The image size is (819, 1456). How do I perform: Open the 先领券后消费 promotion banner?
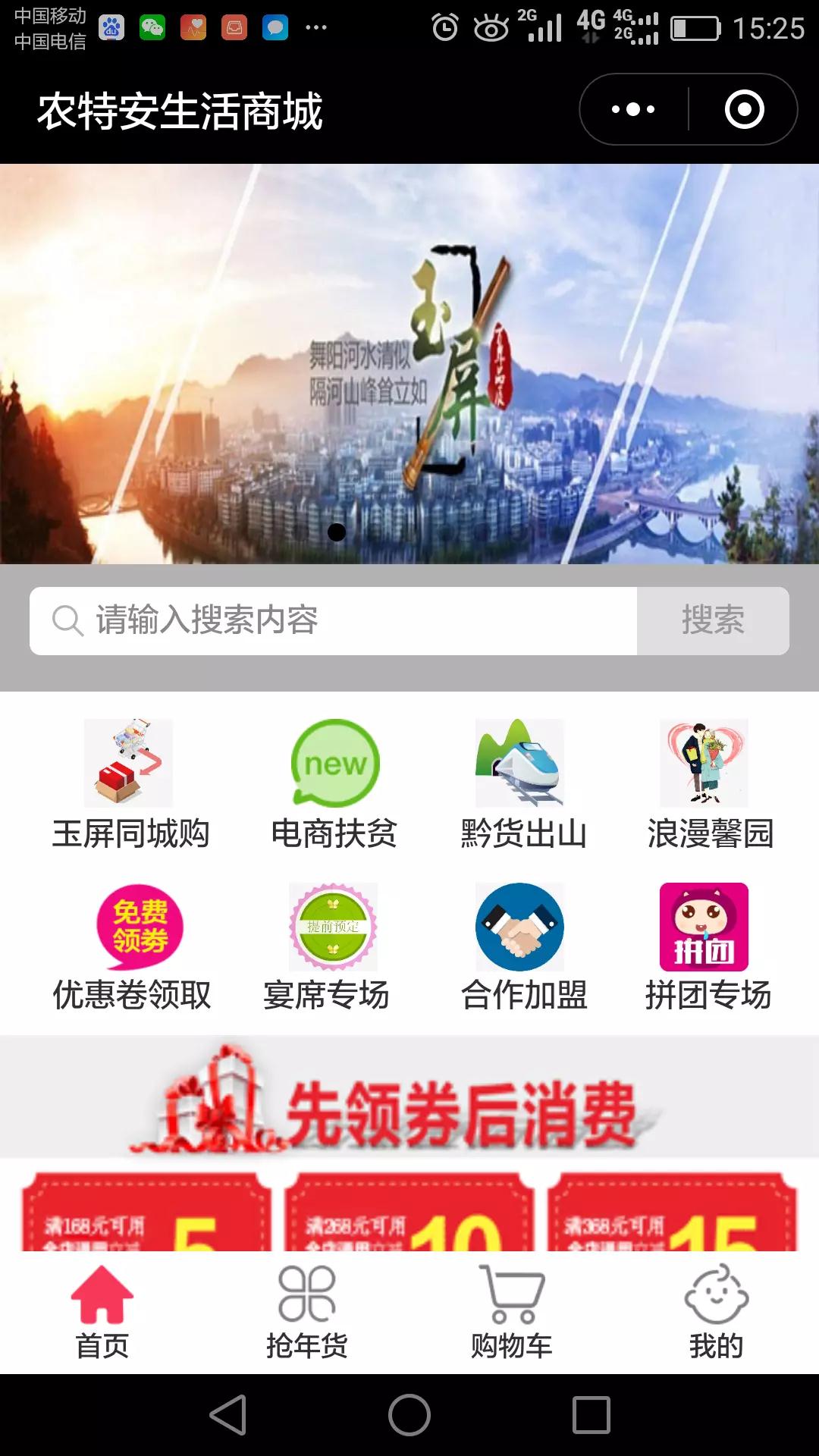(x=409, y=1109)
